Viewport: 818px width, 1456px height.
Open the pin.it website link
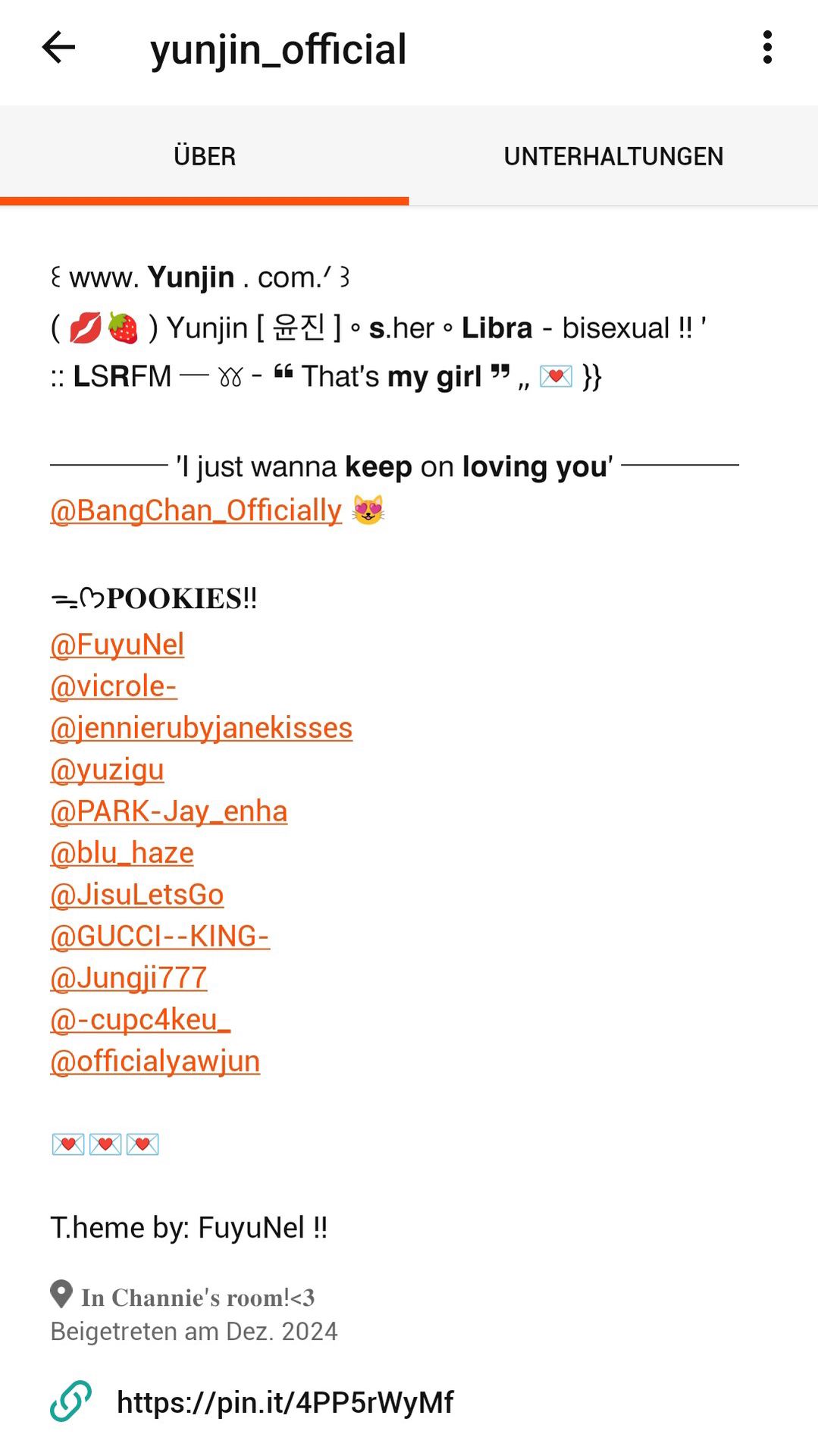285,1402
